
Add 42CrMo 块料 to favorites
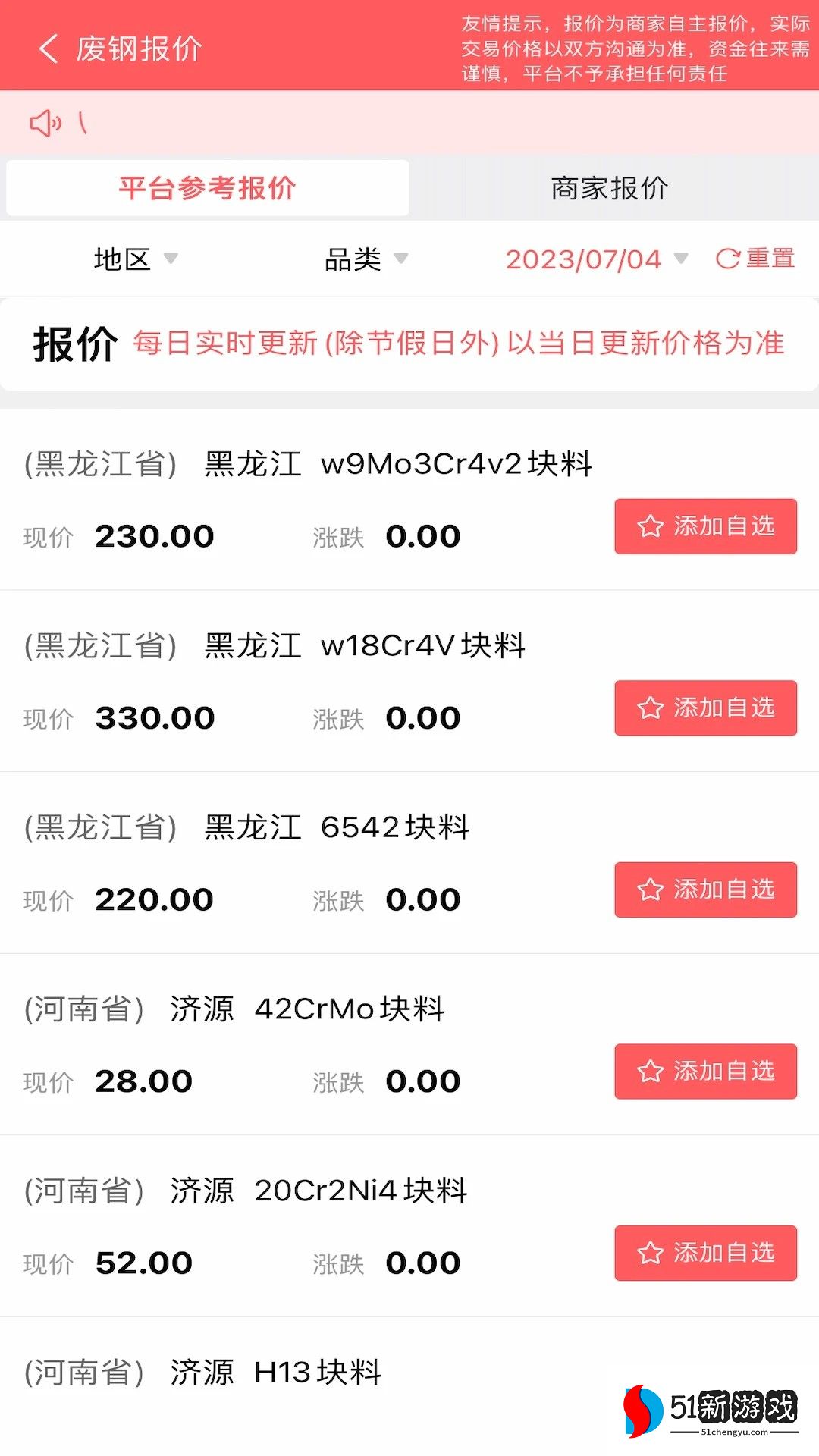coord(705,1072)
